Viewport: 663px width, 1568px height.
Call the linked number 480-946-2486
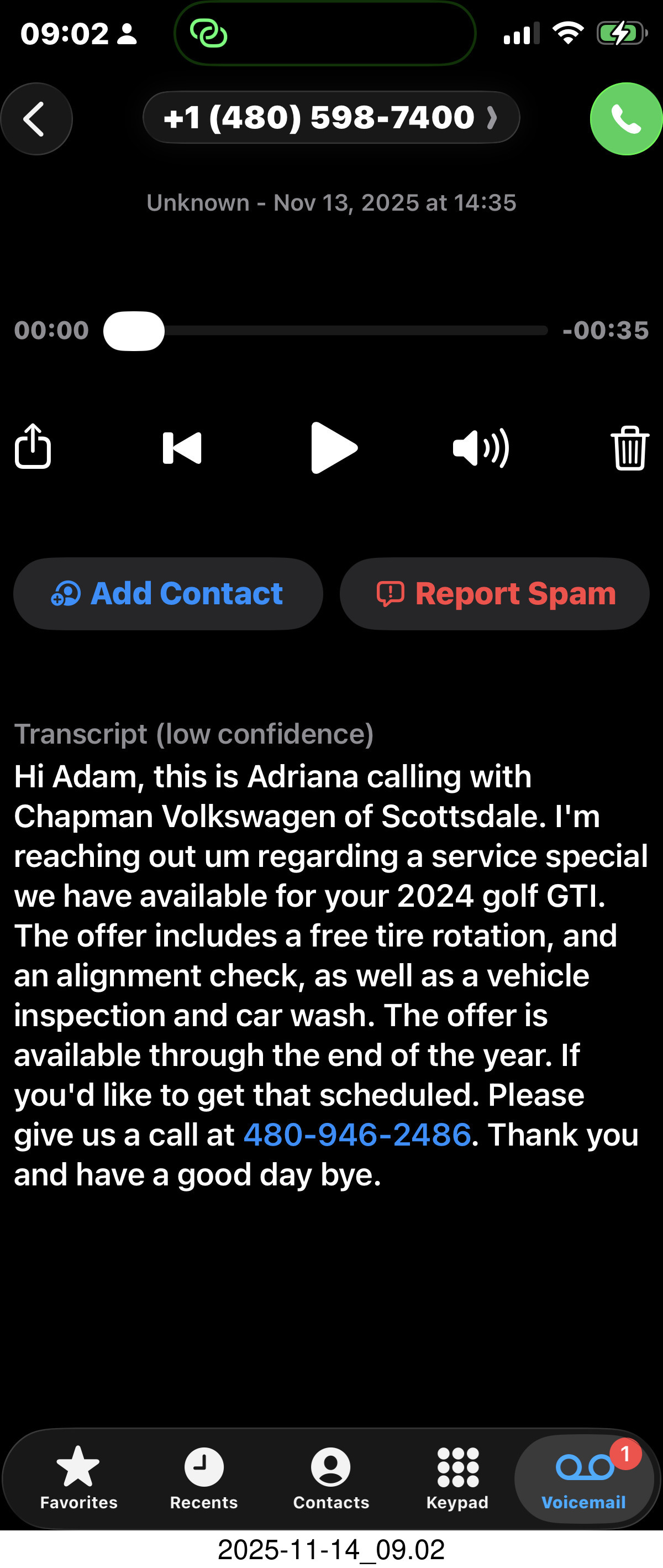[x=357, y=1135]
